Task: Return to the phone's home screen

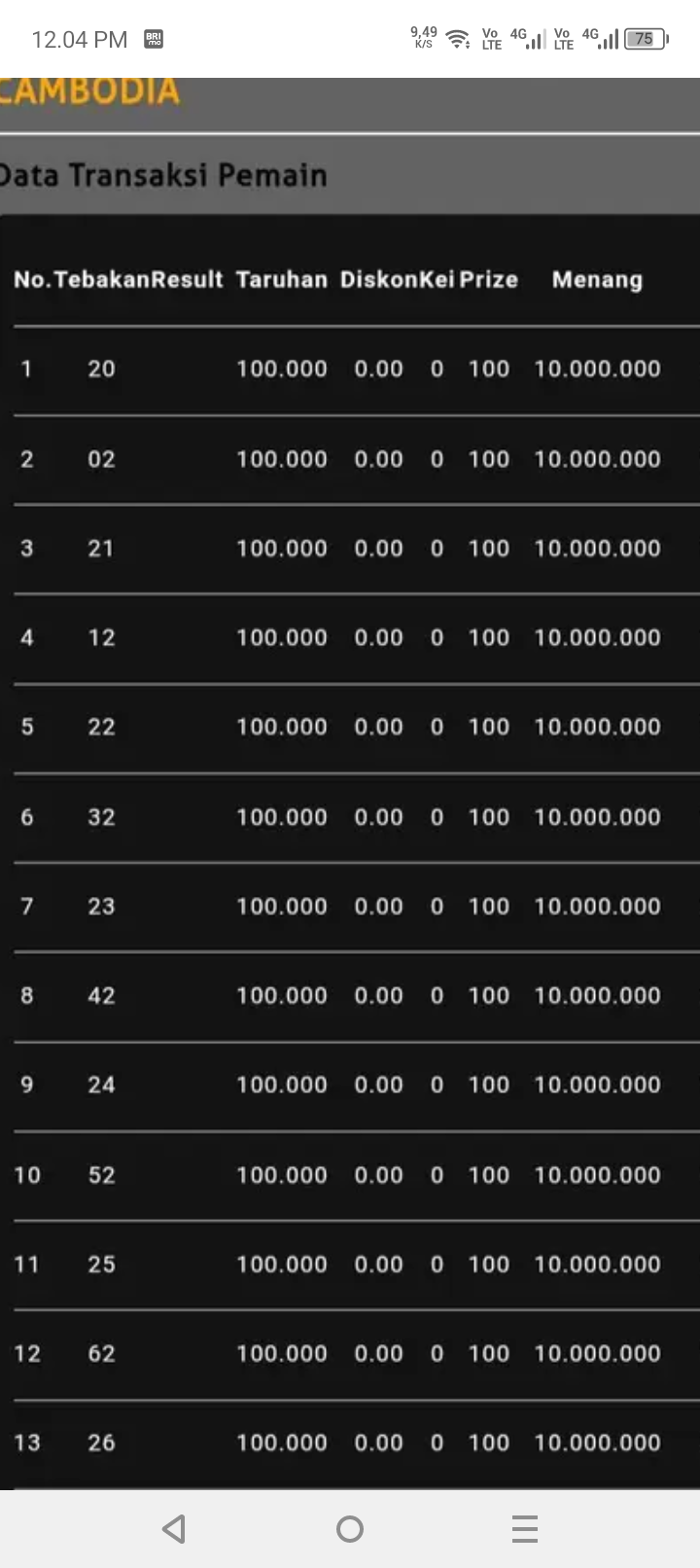Action: pyautogui.click(x=350, y=1529)
